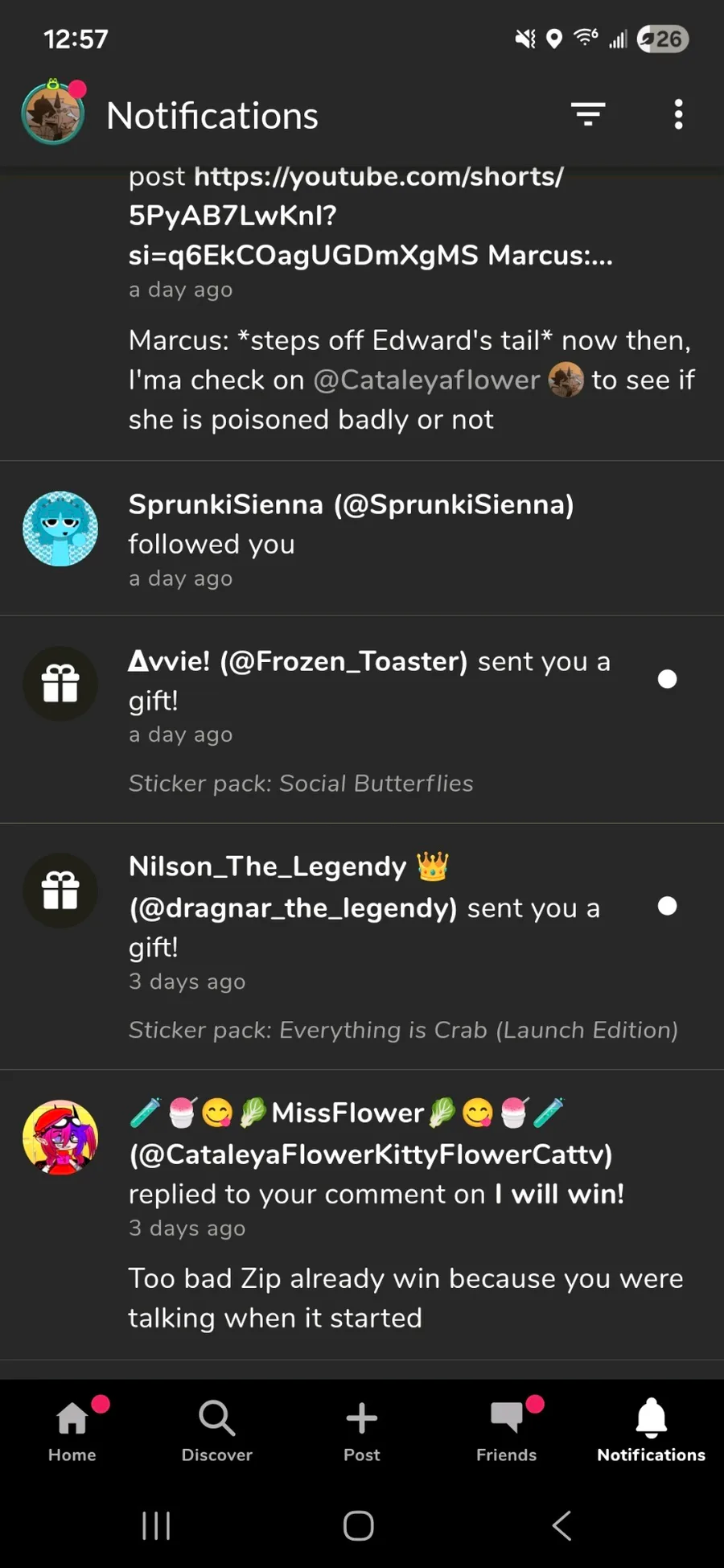
Task: View MissFlower's profile avatar
Action: (60, 1138)
